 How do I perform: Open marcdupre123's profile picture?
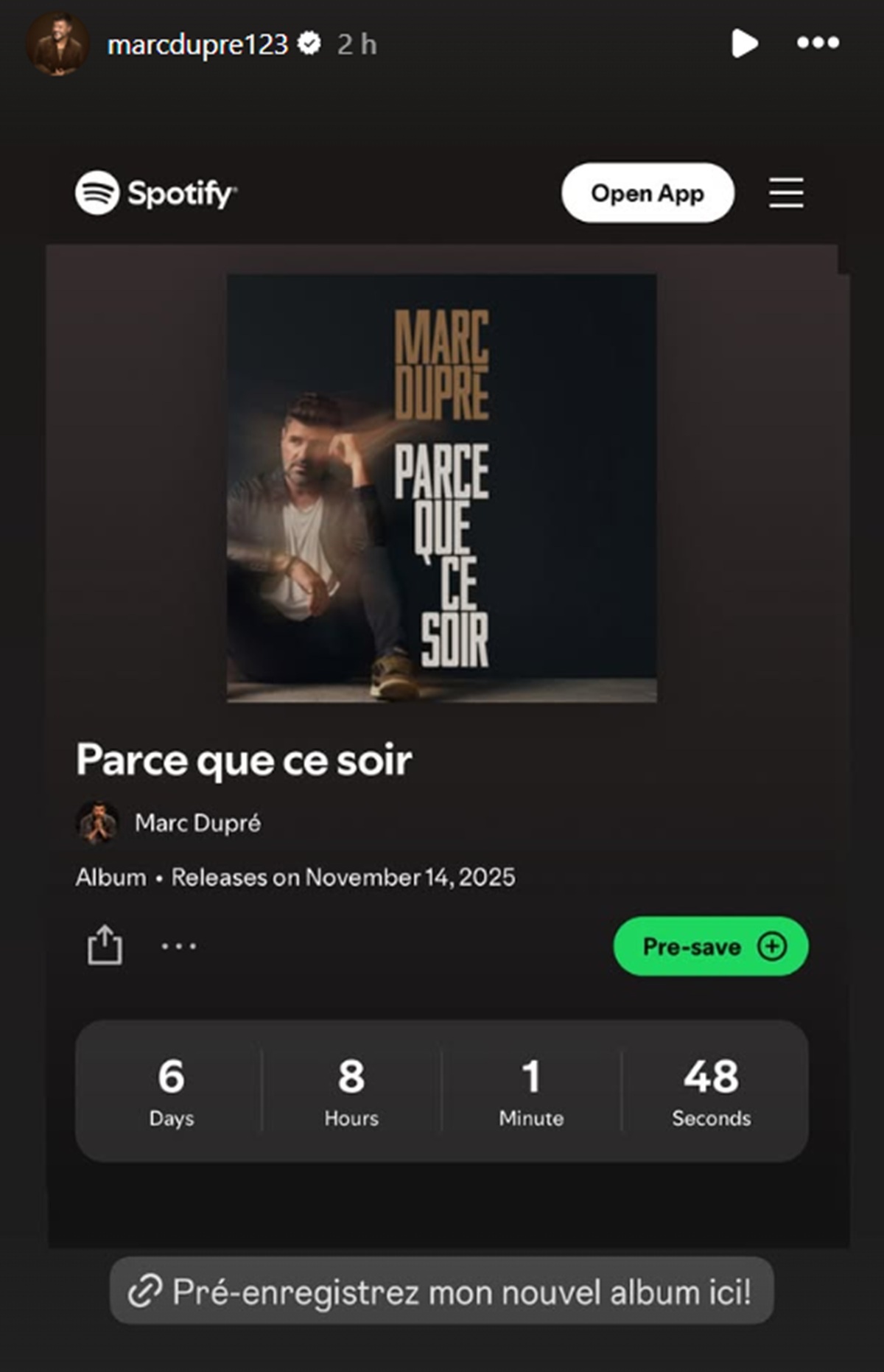coord(57,44)
